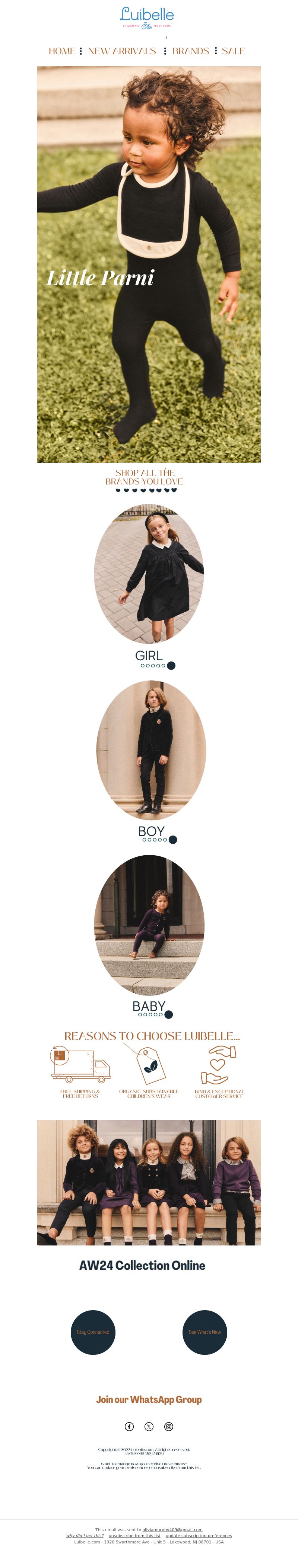Tap the recipient email address link
The height and width of the screenshot is (1568, 298).
click(172, 1530)
